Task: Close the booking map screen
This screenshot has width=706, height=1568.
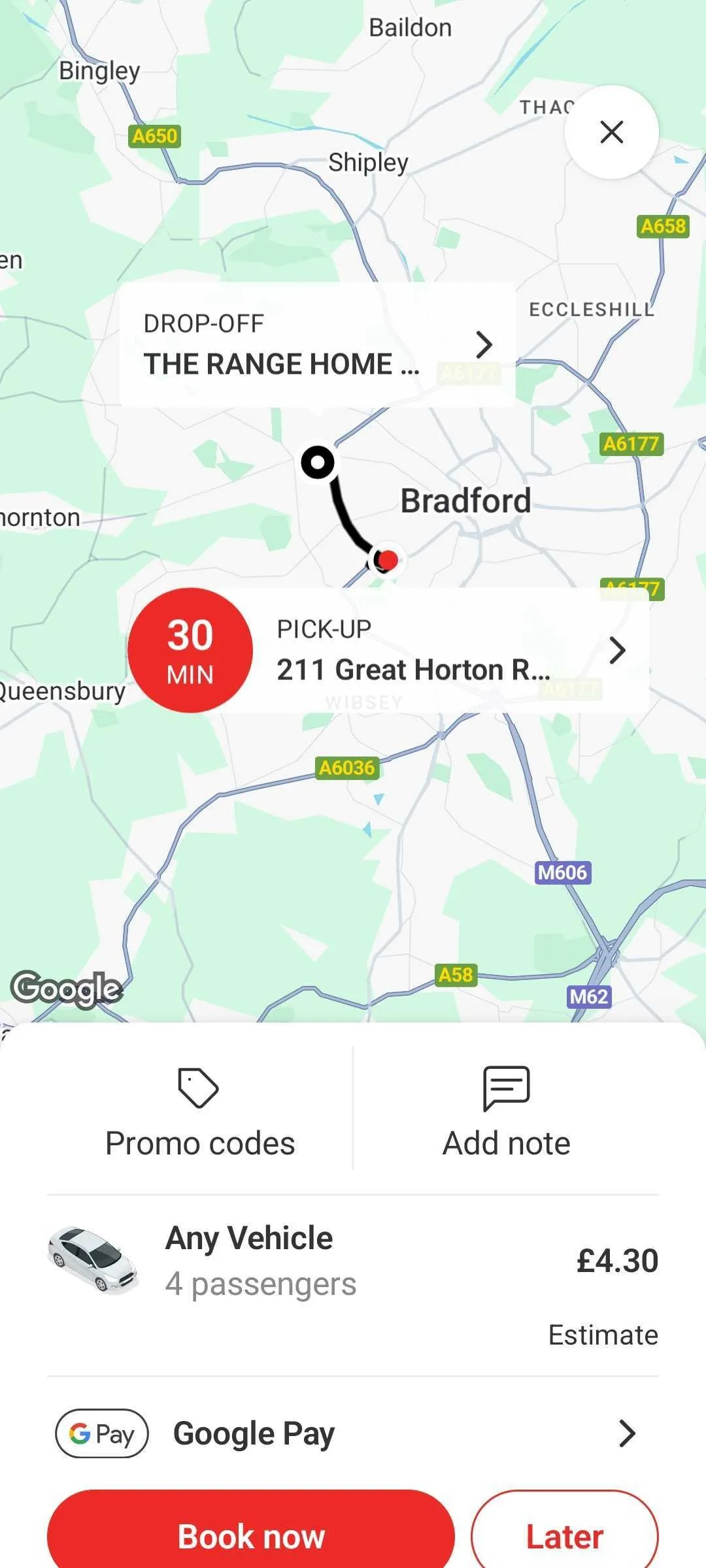Action: pyautogui.click(x=611, y=132)
